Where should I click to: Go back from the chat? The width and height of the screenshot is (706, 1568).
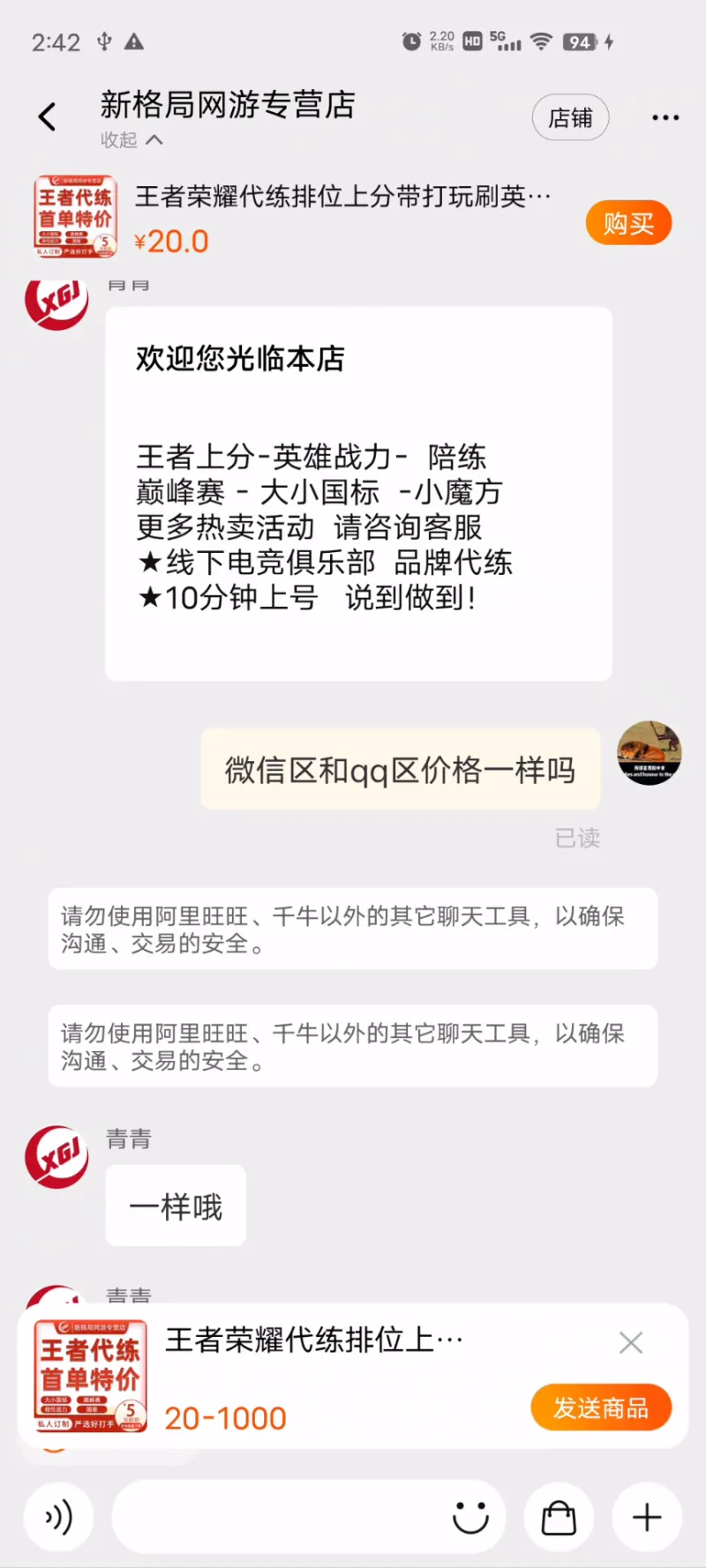tap(48, 117)
